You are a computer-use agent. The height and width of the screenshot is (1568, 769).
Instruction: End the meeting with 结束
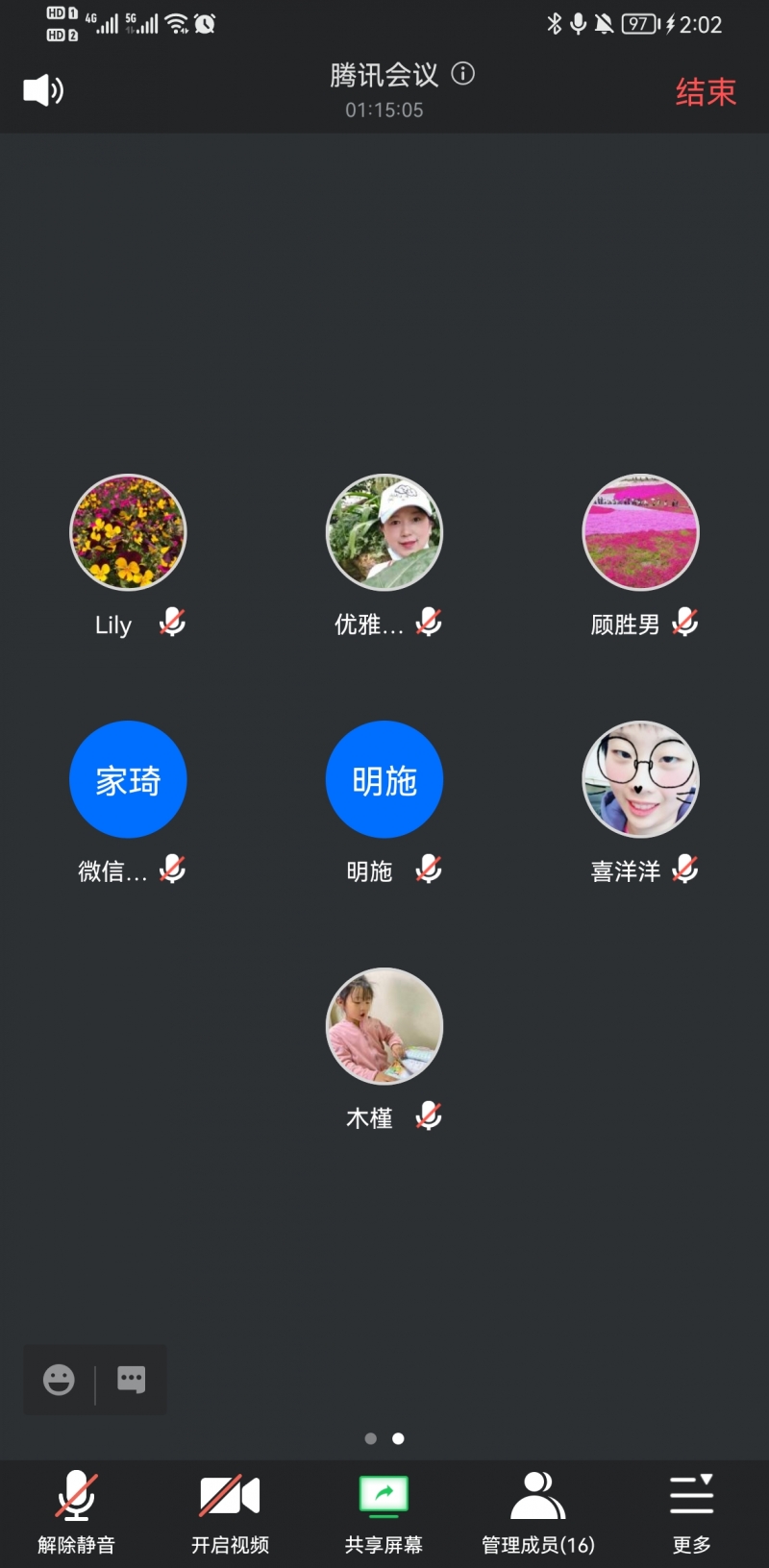(x=706, y=92)
